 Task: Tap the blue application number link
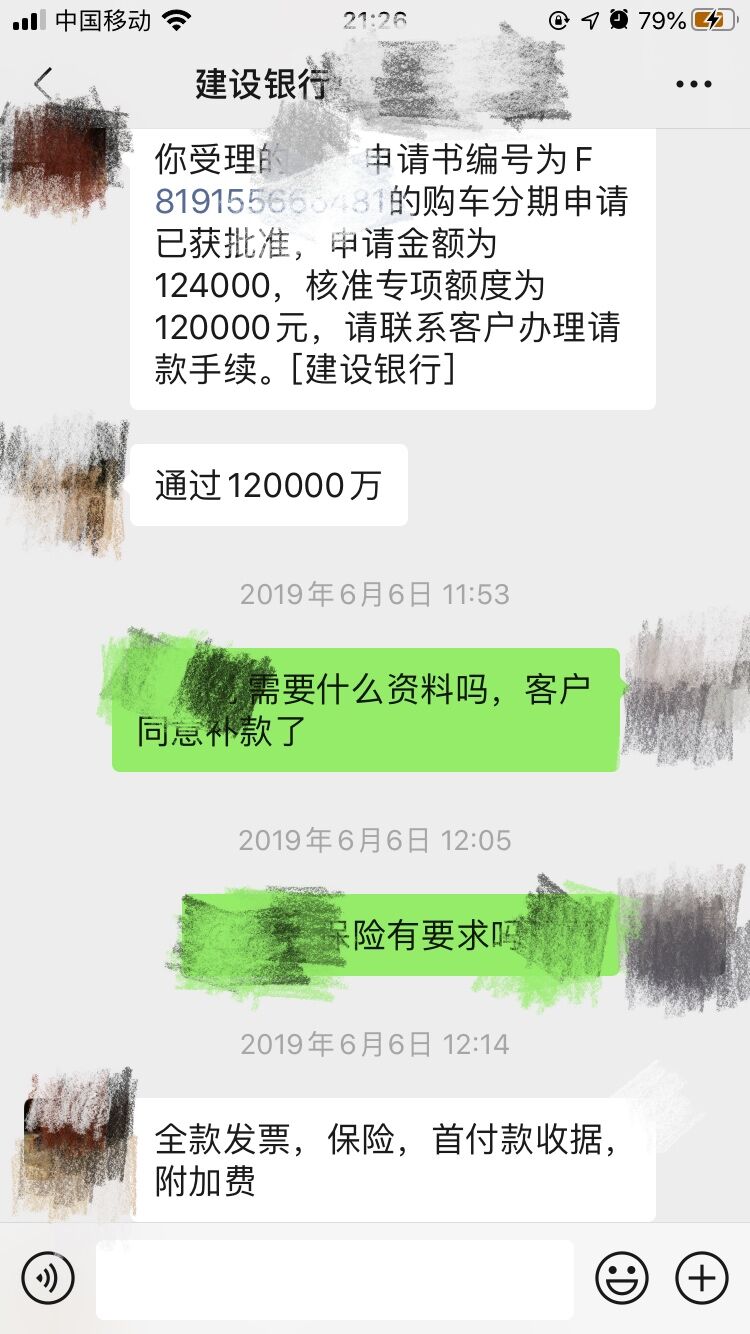(270, 202)
